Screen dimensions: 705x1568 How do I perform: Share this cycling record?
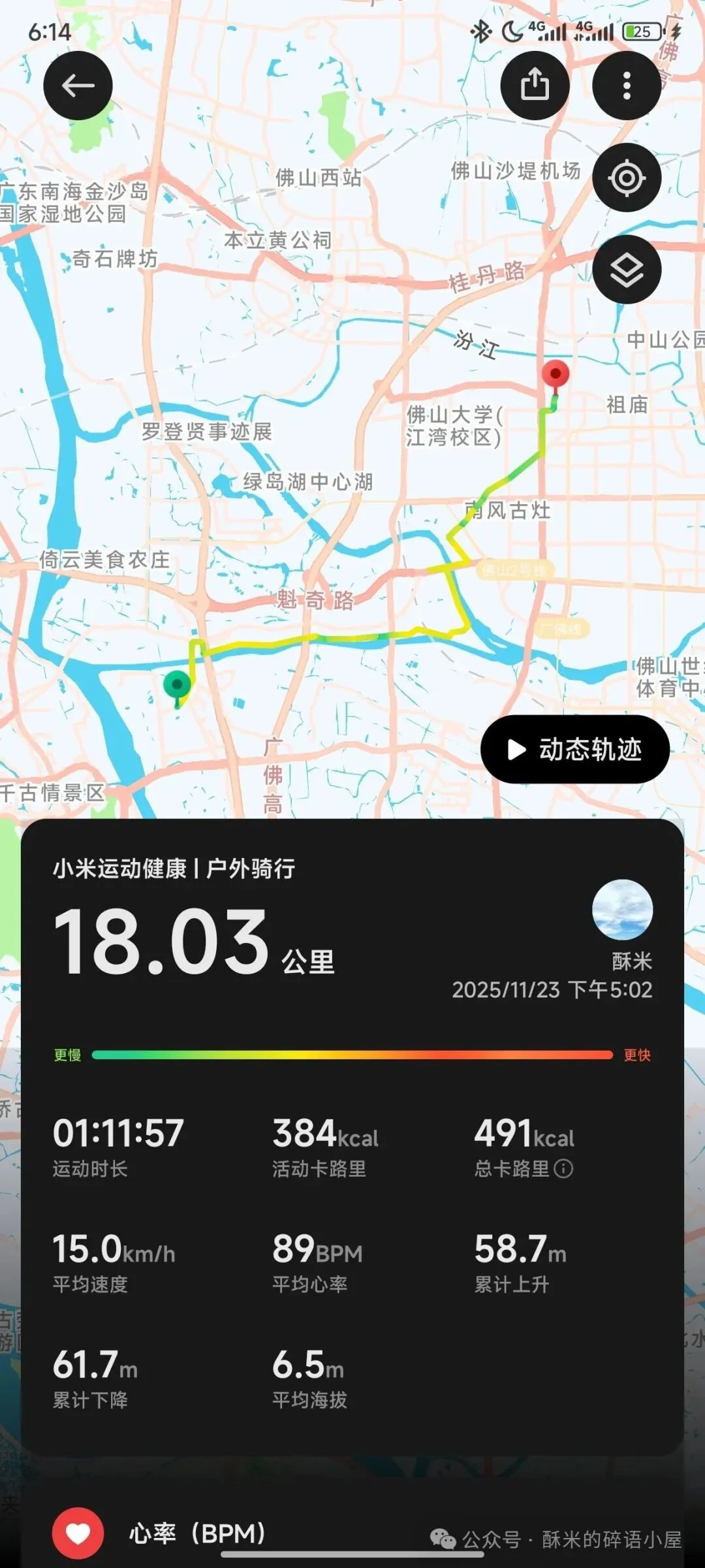(x=535, y=86)
